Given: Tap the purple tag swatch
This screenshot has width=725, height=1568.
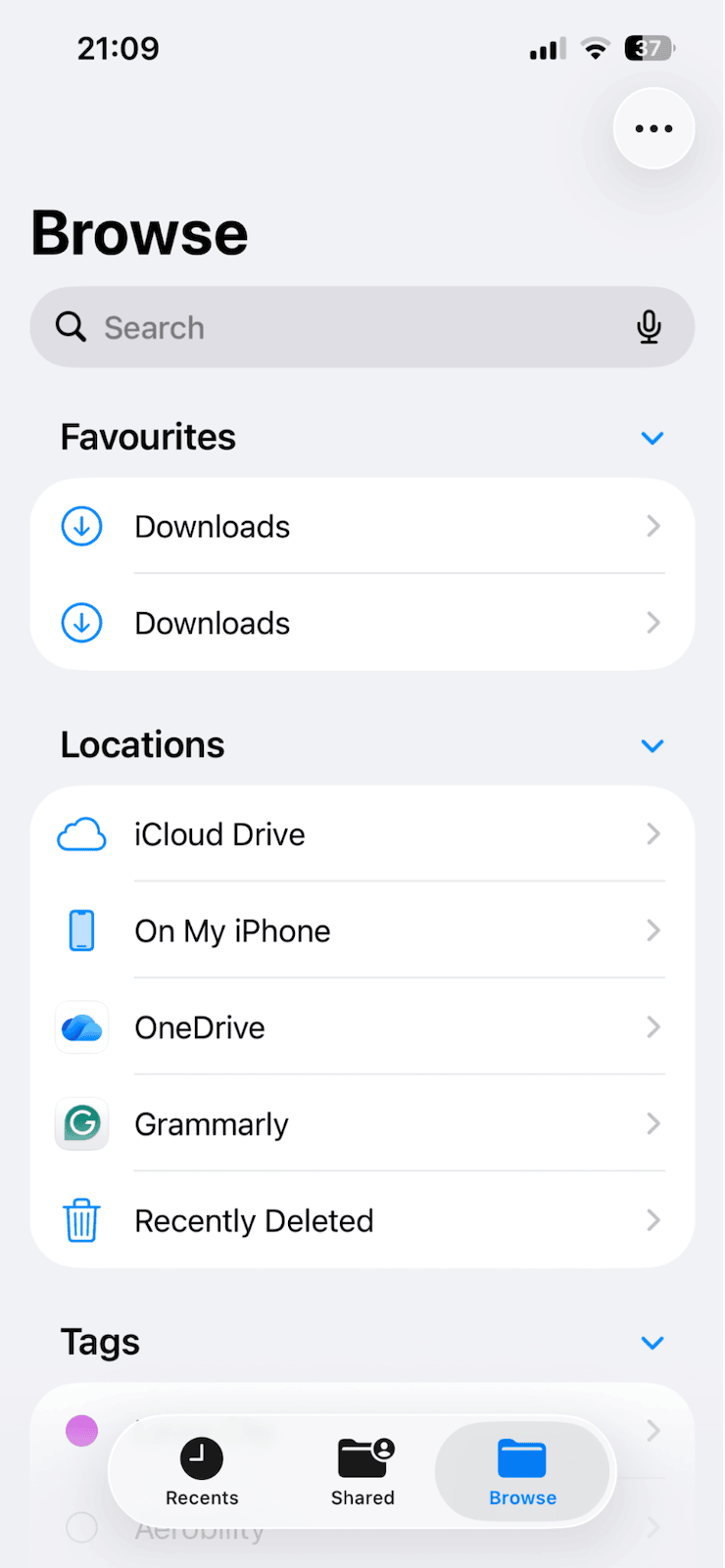Looking at the screenshot, I should pos(81,1430).
